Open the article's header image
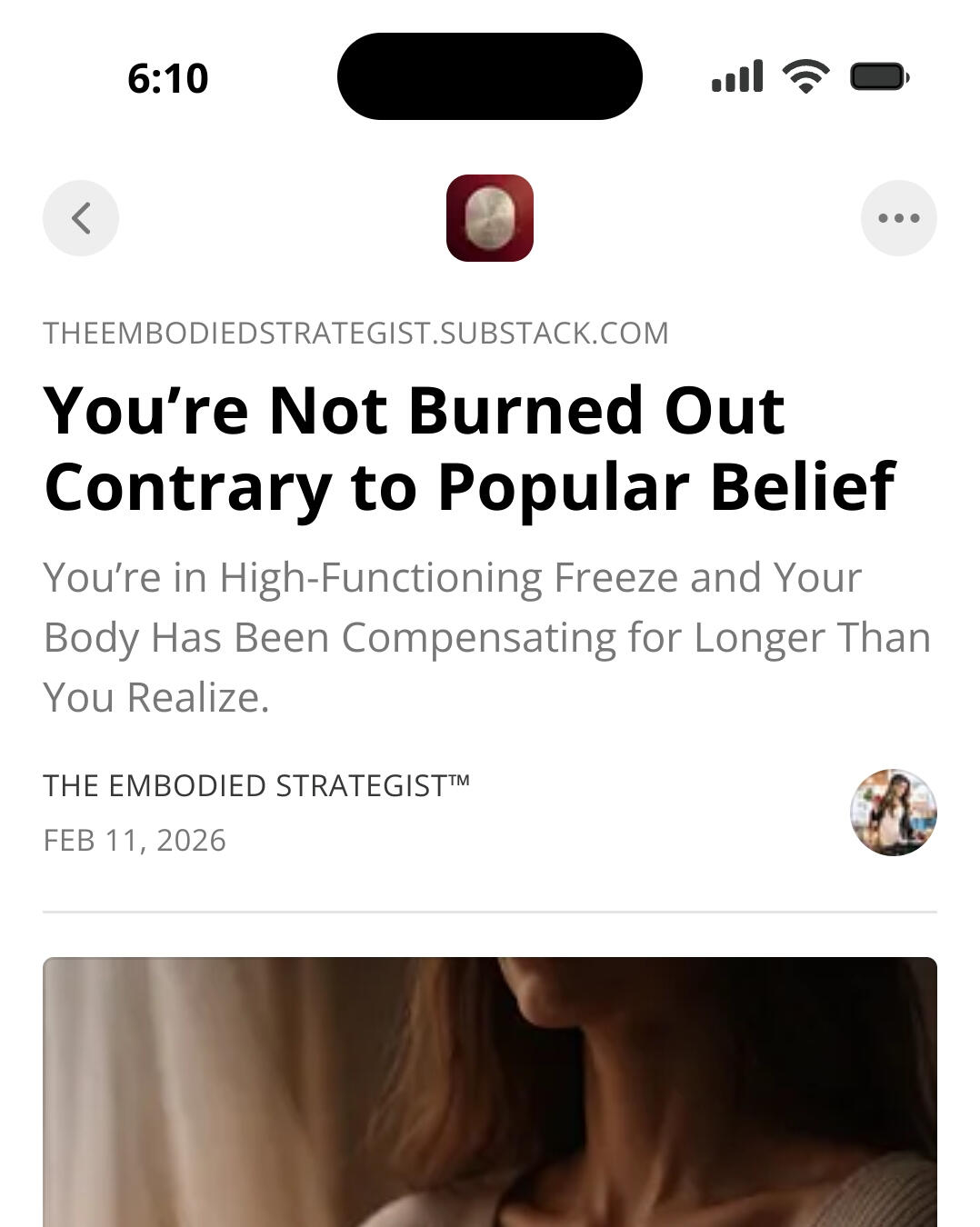This screenshot has height=1227, width=980. (x=489, y=1091)
